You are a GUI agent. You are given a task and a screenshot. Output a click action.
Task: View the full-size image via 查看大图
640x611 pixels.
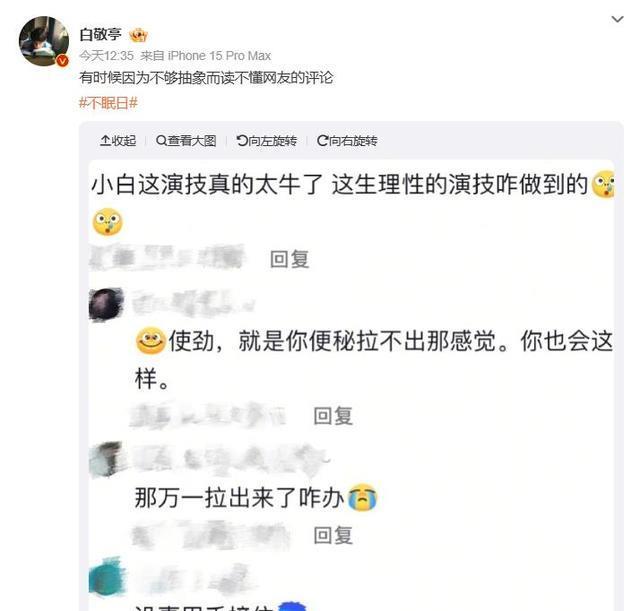pos(186,141)
